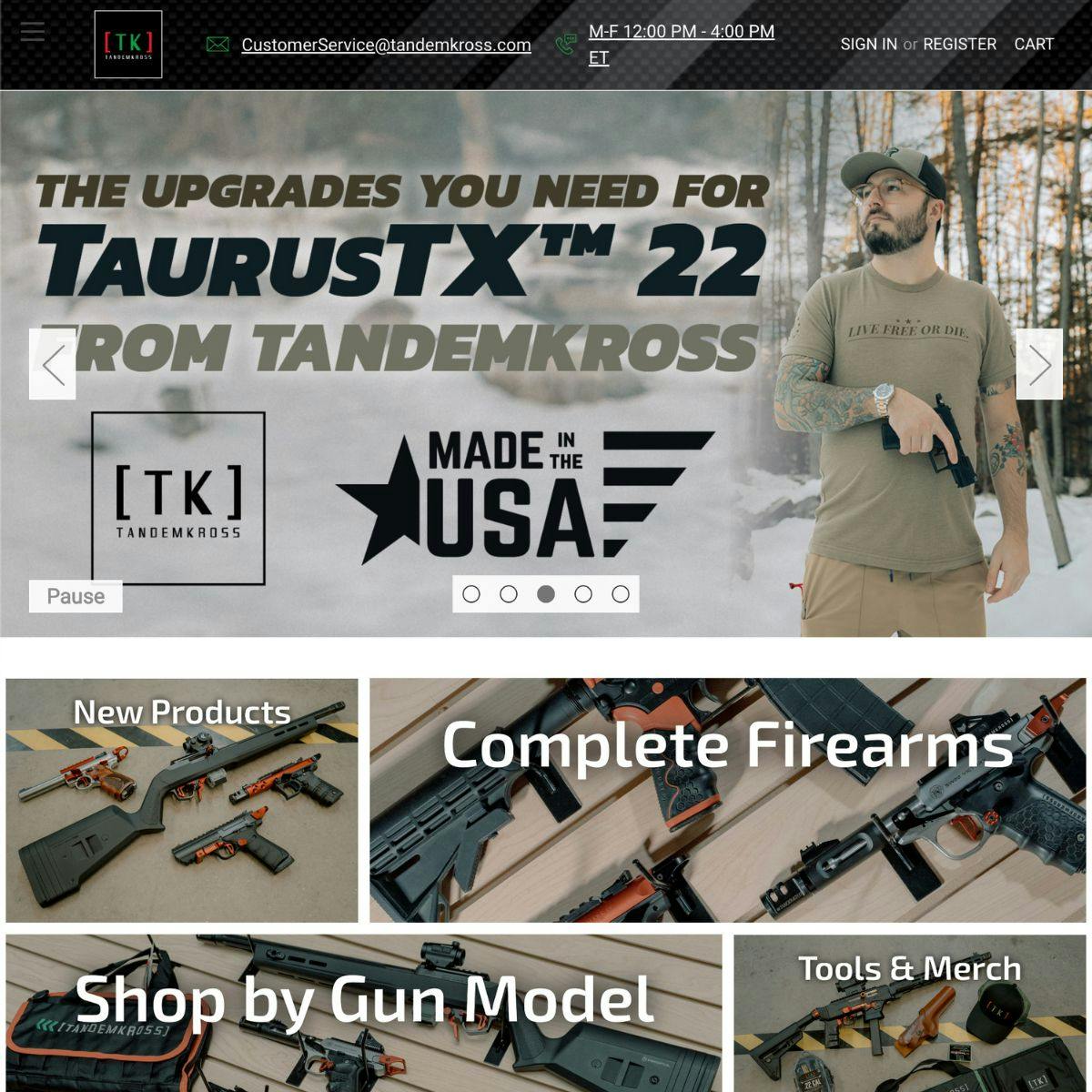The image size is (1092, 1092).
Task: Tap the M-F business hours link
Action: click(681, 44)
